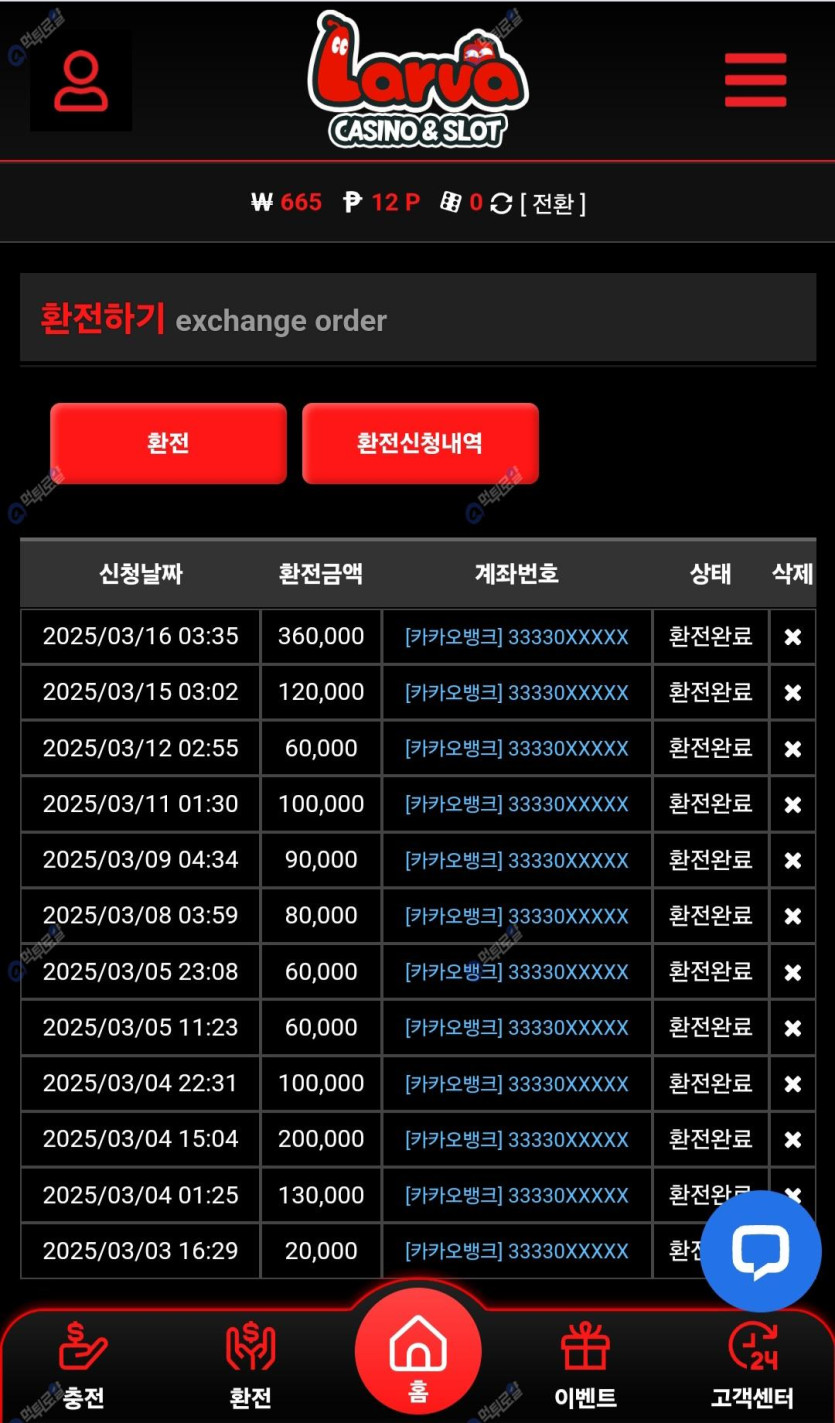
Task: Remove the 2025/03/04 22:31 entry
Action: coord(793,1084)
